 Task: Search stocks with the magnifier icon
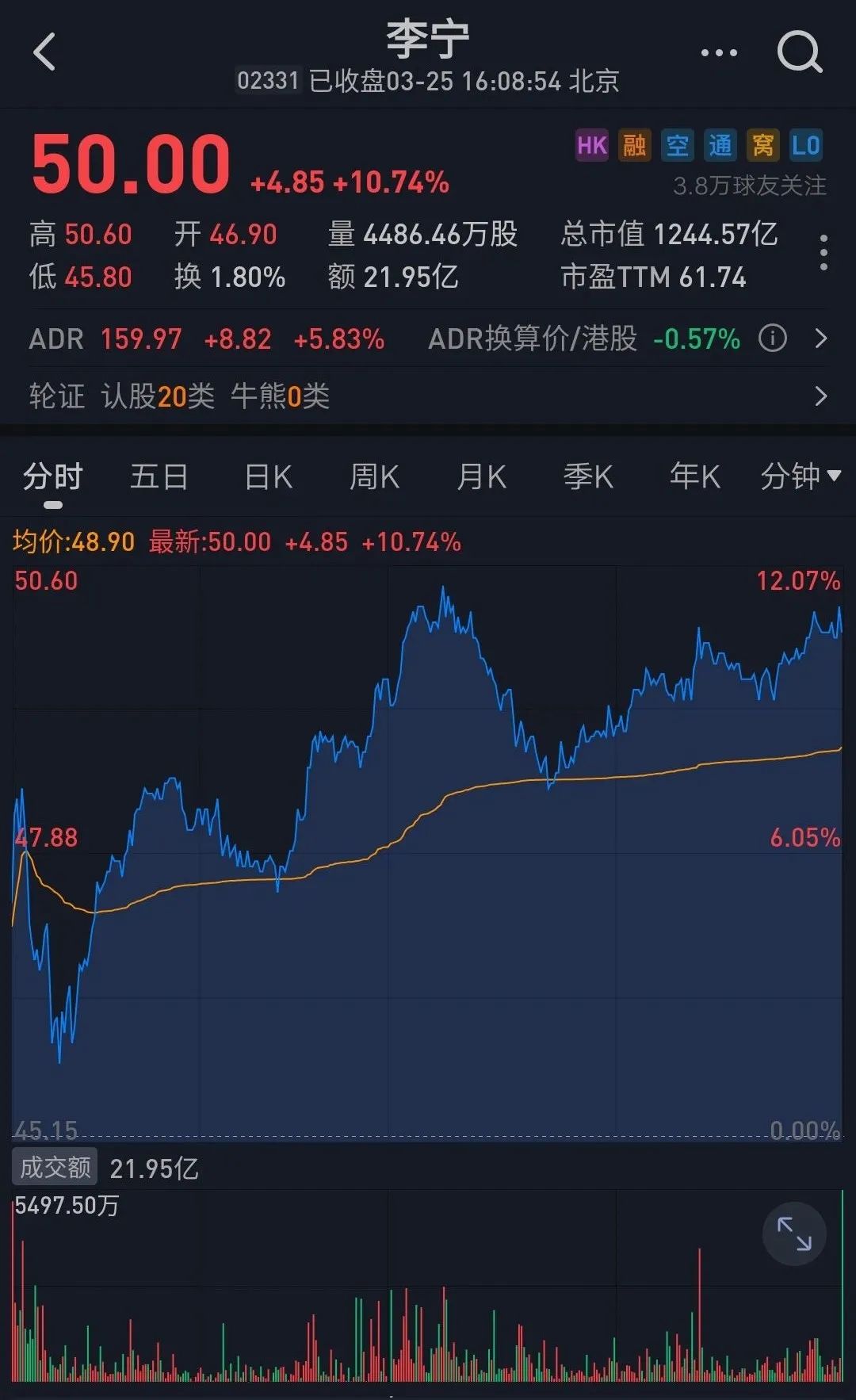[x=799, y=52]
